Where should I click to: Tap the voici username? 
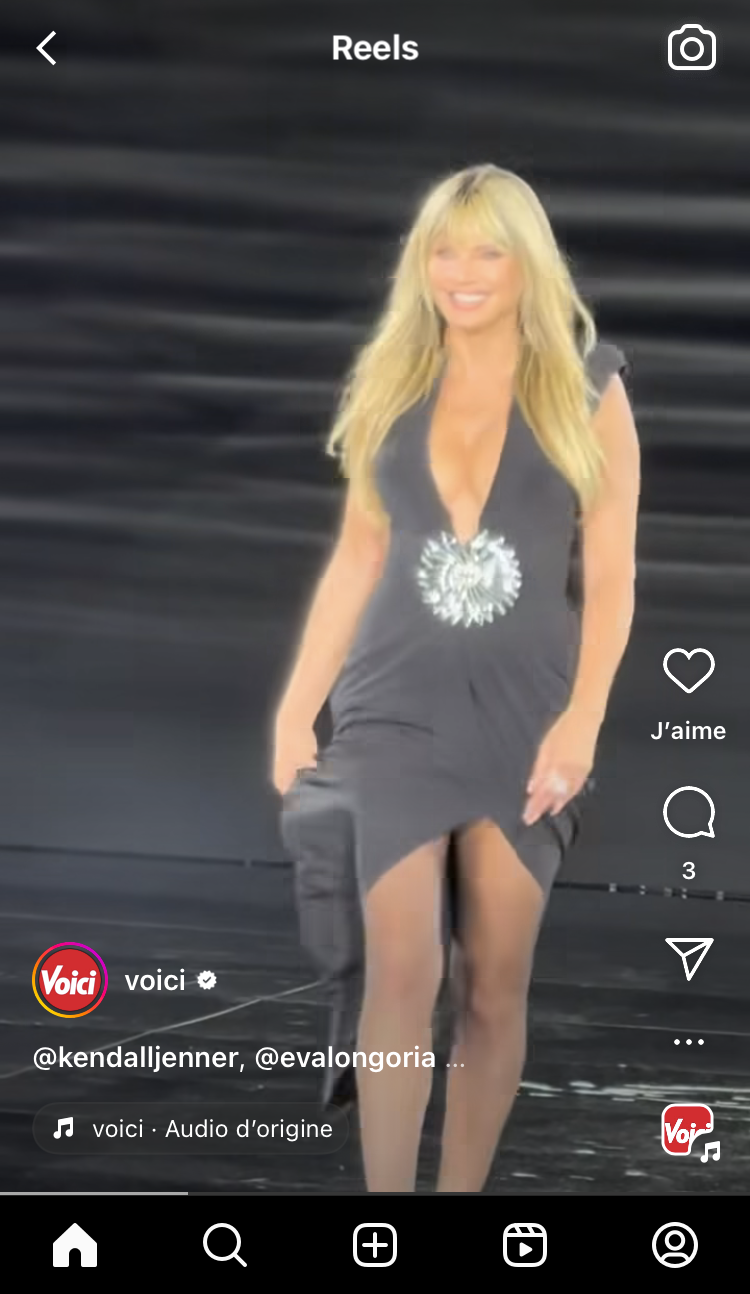click(155, 981)
